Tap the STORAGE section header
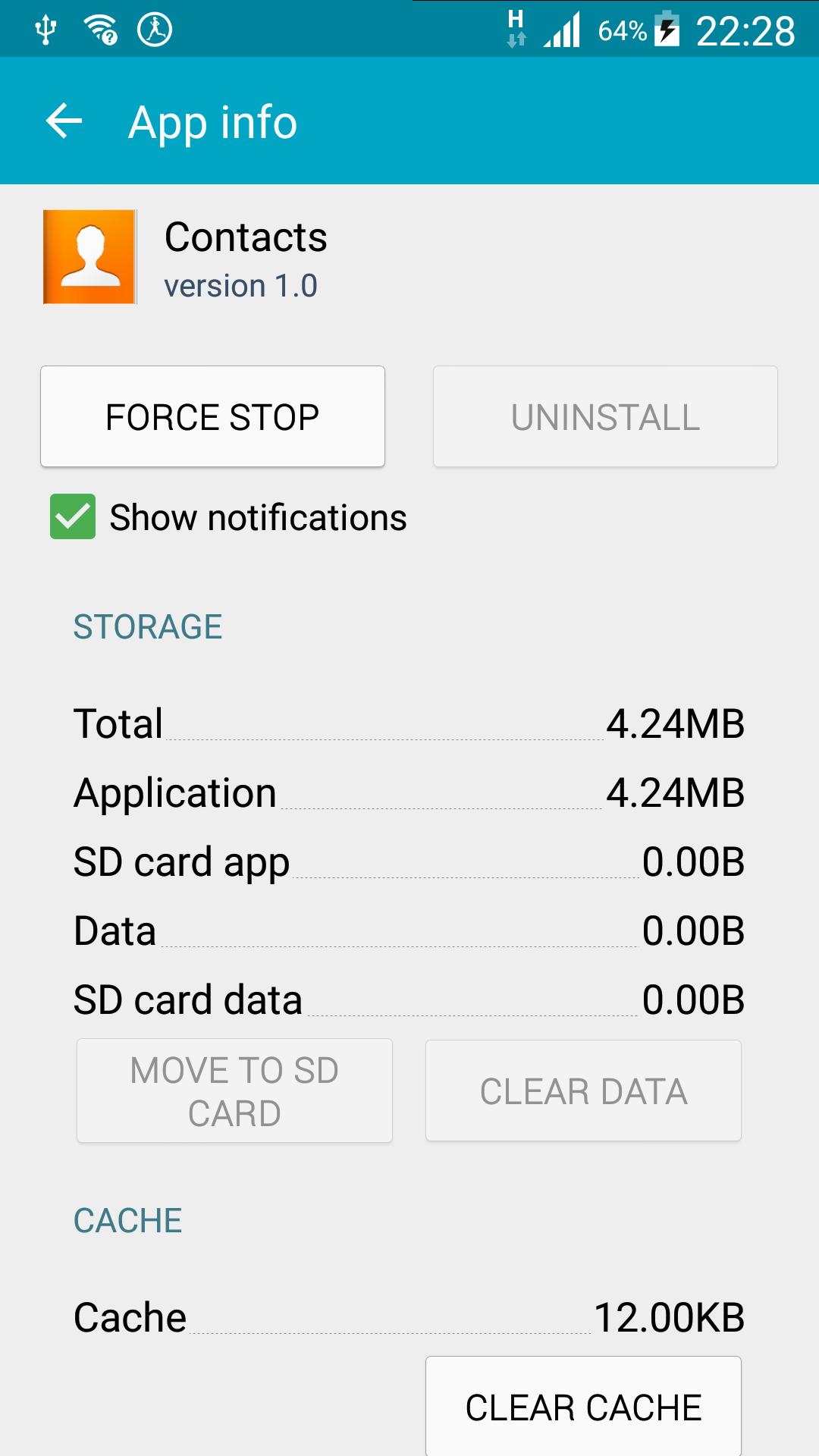 pyautogui.click(x=146, y=625)
